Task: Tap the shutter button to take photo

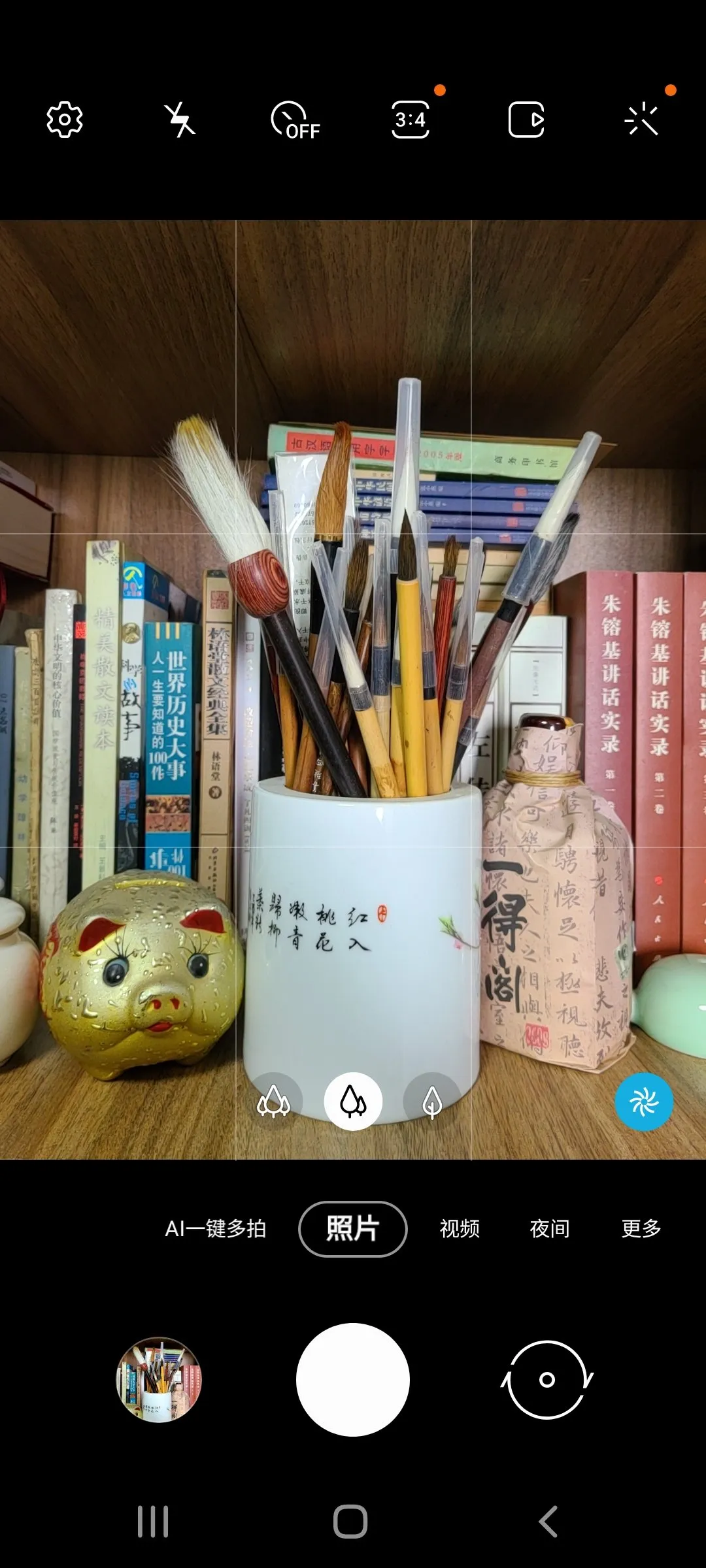Action: [353, 1380]
